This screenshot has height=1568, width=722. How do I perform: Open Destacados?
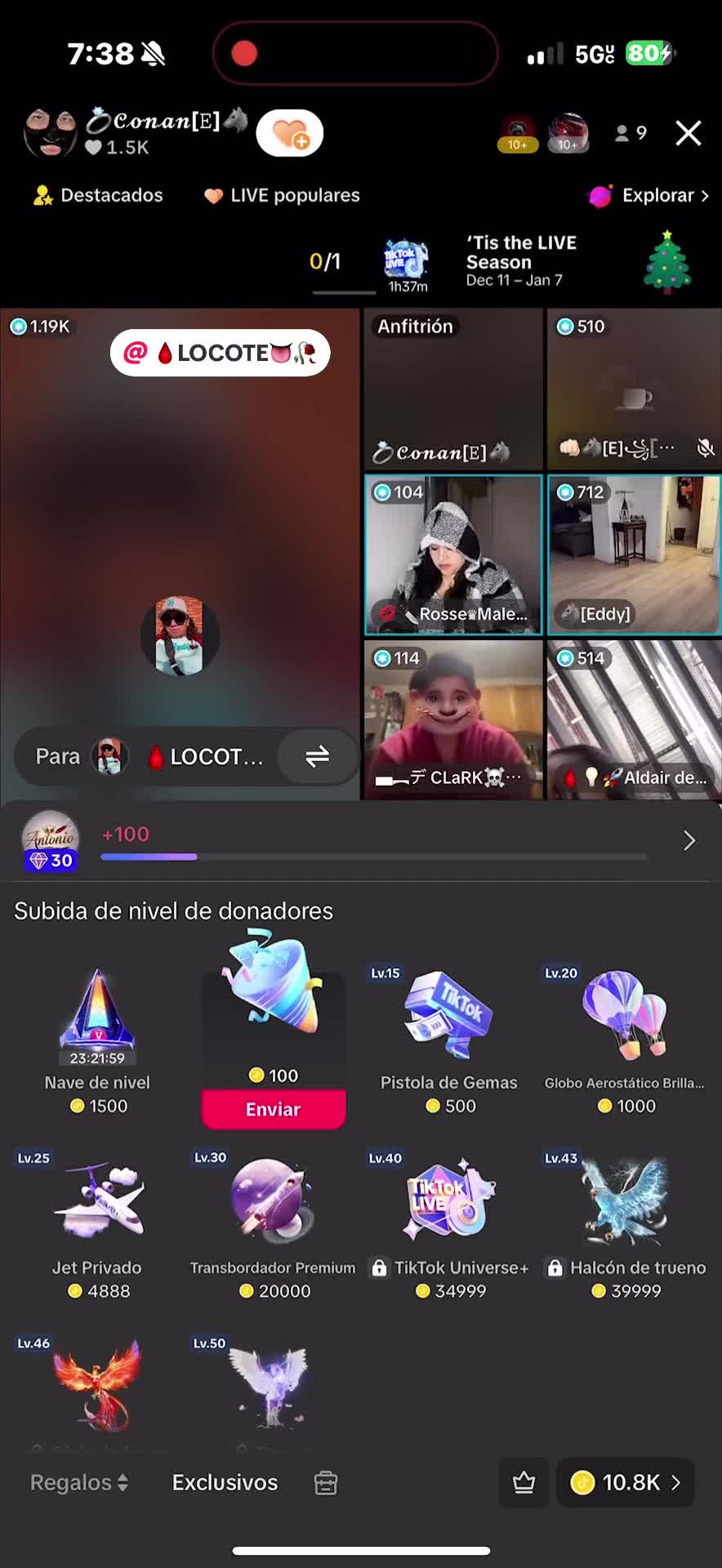tap(98, 195)
